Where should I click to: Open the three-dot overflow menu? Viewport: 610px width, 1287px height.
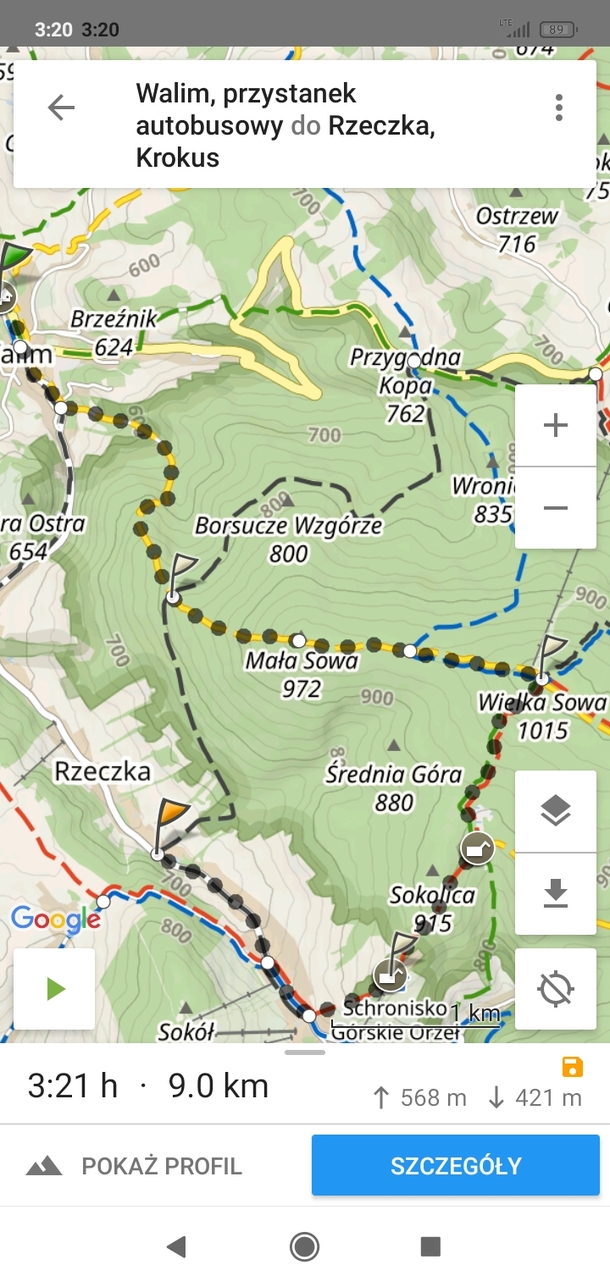558,108
